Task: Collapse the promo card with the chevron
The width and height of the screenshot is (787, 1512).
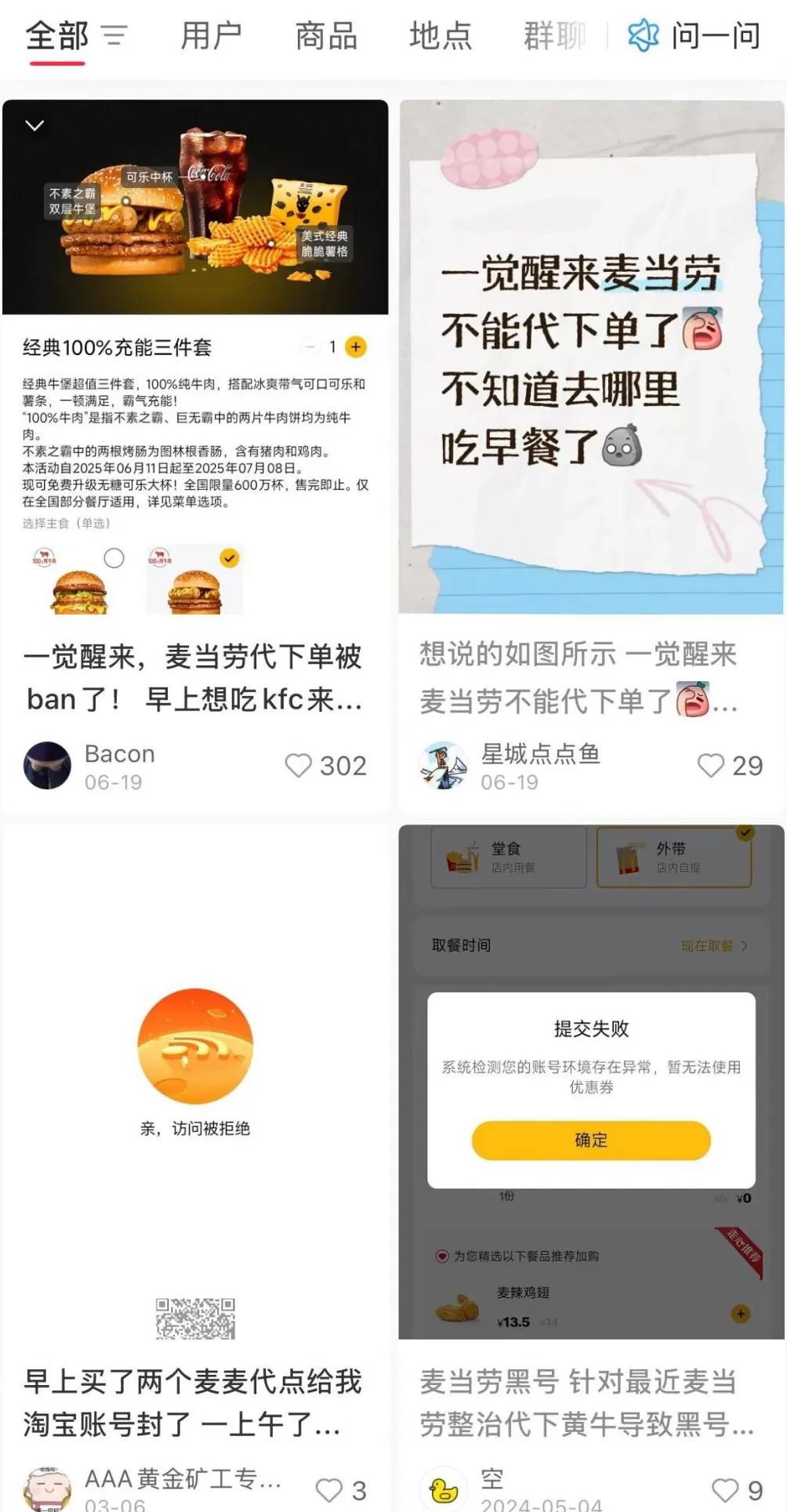Action: pyautogui.click(x=33, y=125)
